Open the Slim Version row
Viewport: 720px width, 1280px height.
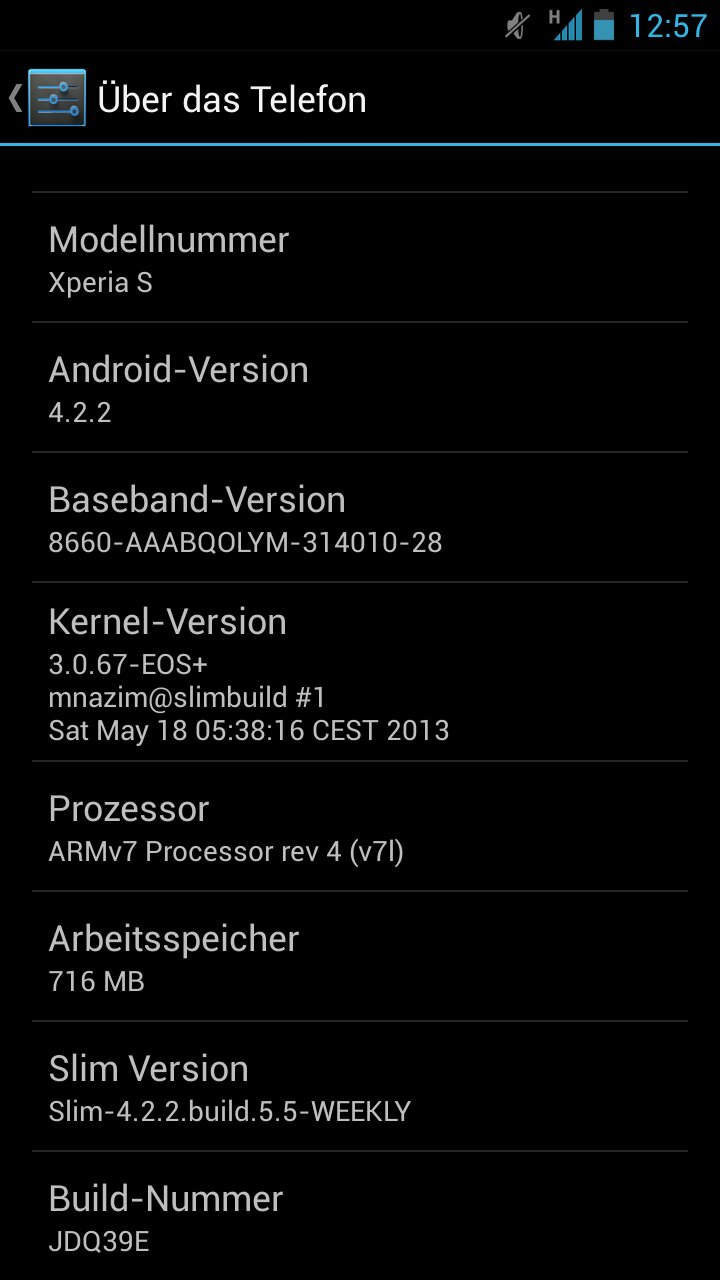tap(360, 1087)
